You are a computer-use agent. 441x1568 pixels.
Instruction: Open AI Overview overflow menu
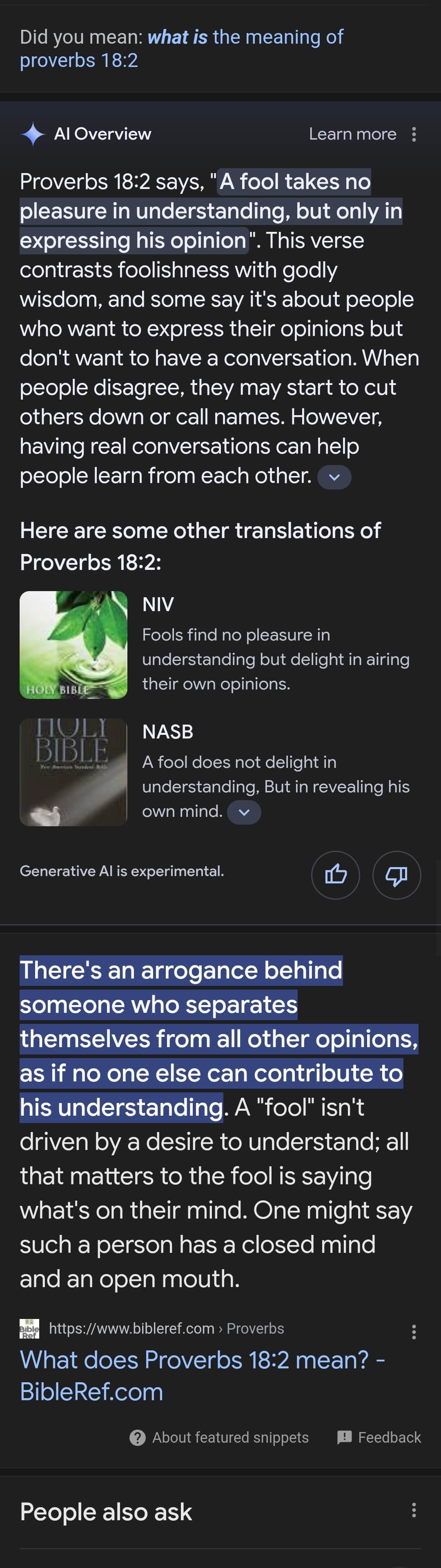tap(414, 135)
